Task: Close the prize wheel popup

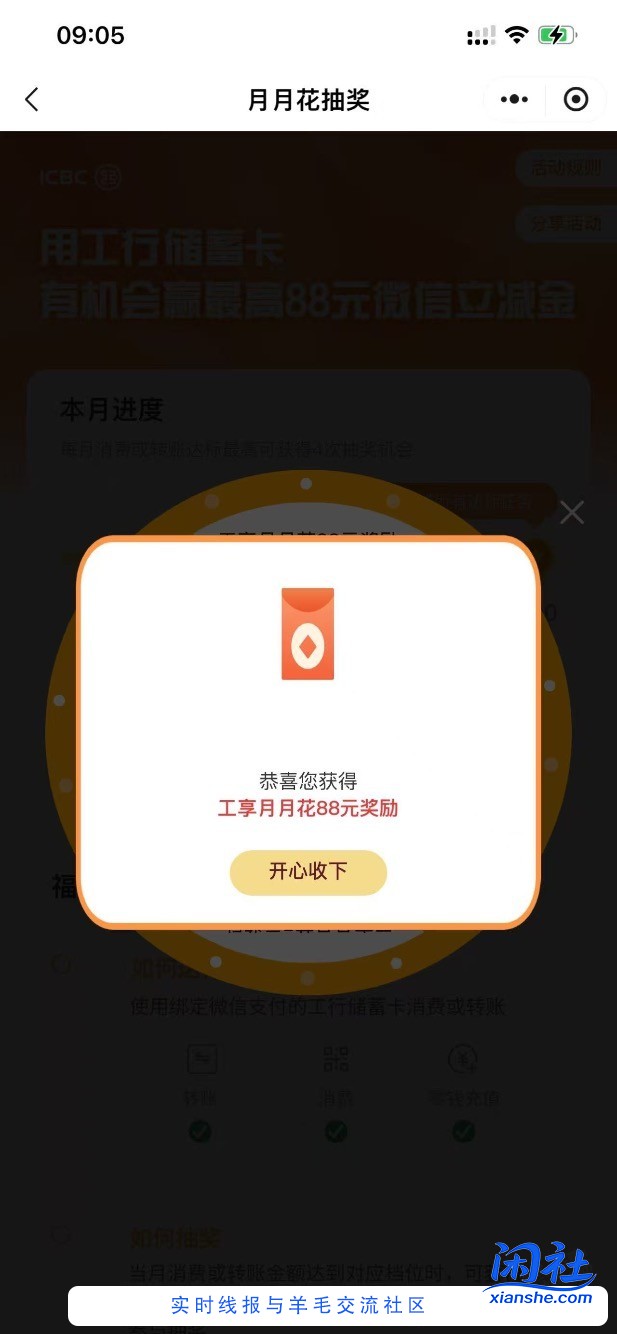Action: click(x=572, y=513)
